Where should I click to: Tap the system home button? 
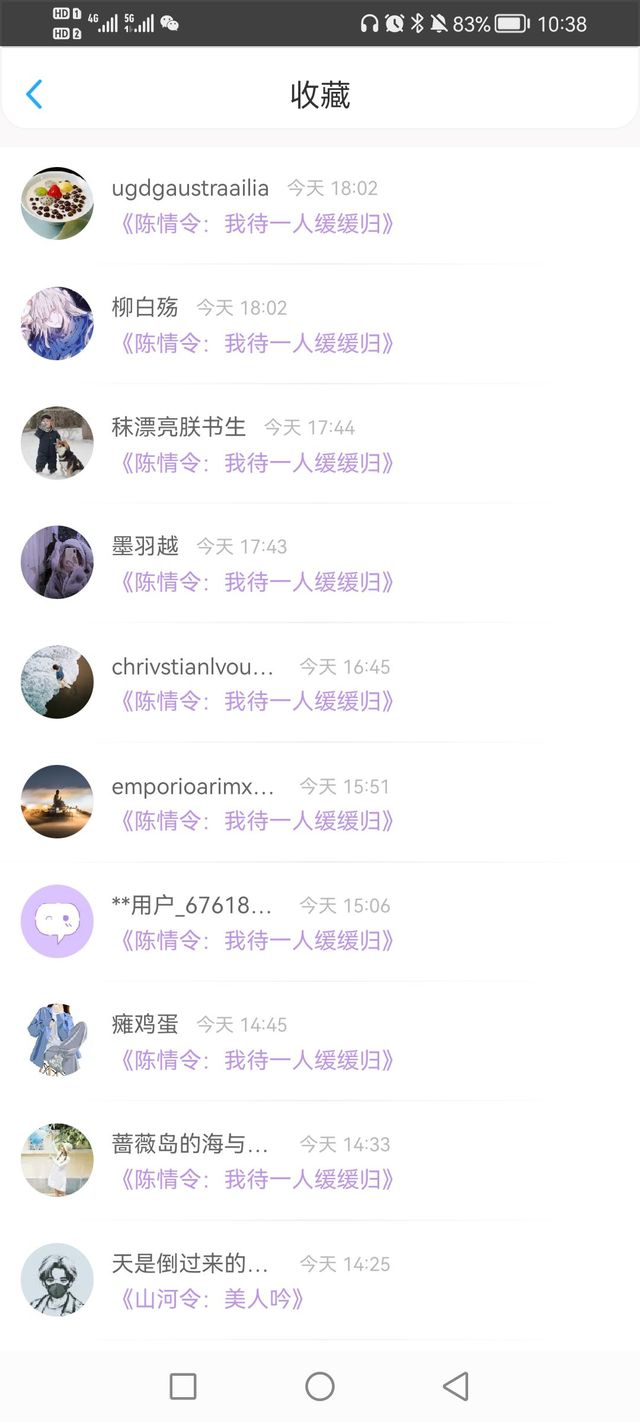pyautogui.click(x=320, y=1386)
